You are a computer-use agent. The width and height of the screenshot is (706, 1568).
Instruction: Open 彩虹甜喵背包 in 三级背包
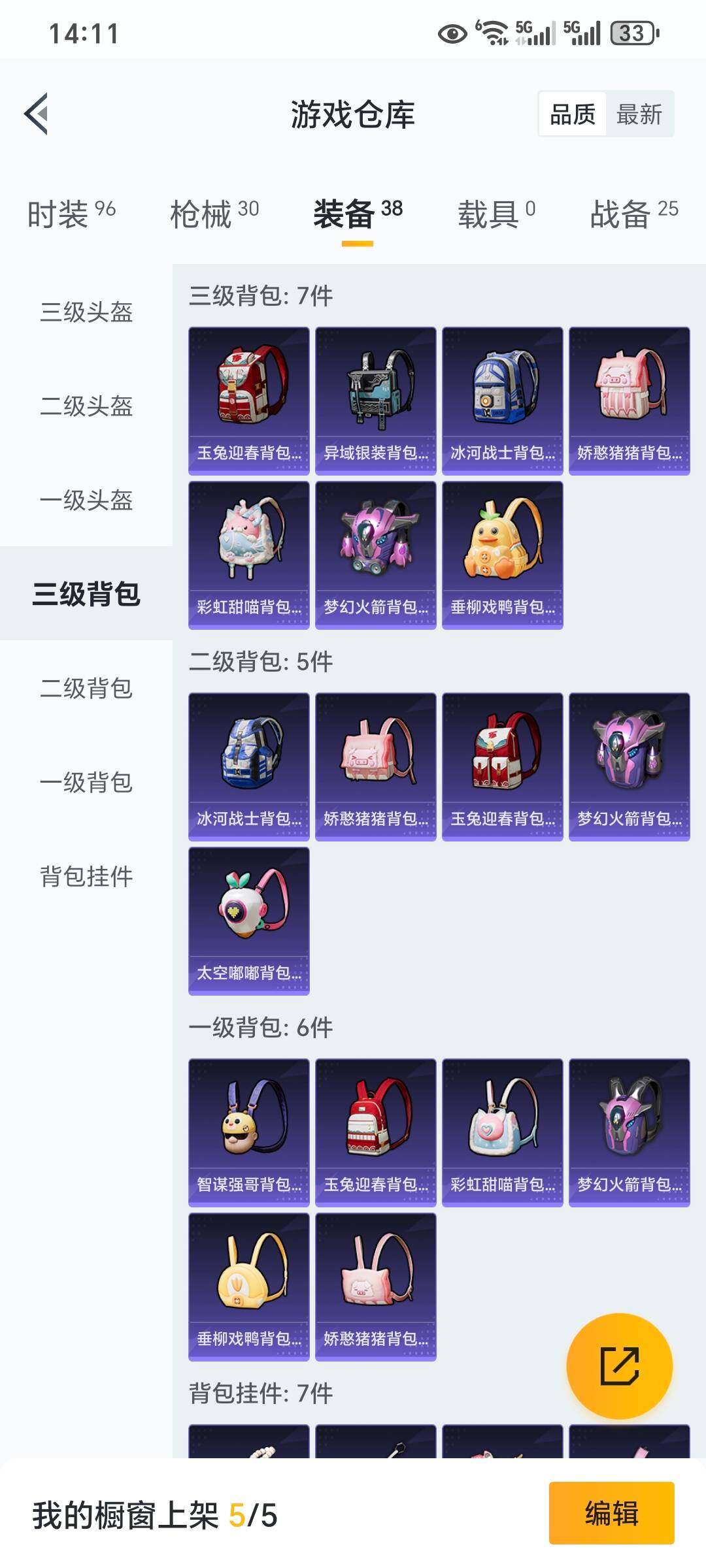[x=248, y=555]
